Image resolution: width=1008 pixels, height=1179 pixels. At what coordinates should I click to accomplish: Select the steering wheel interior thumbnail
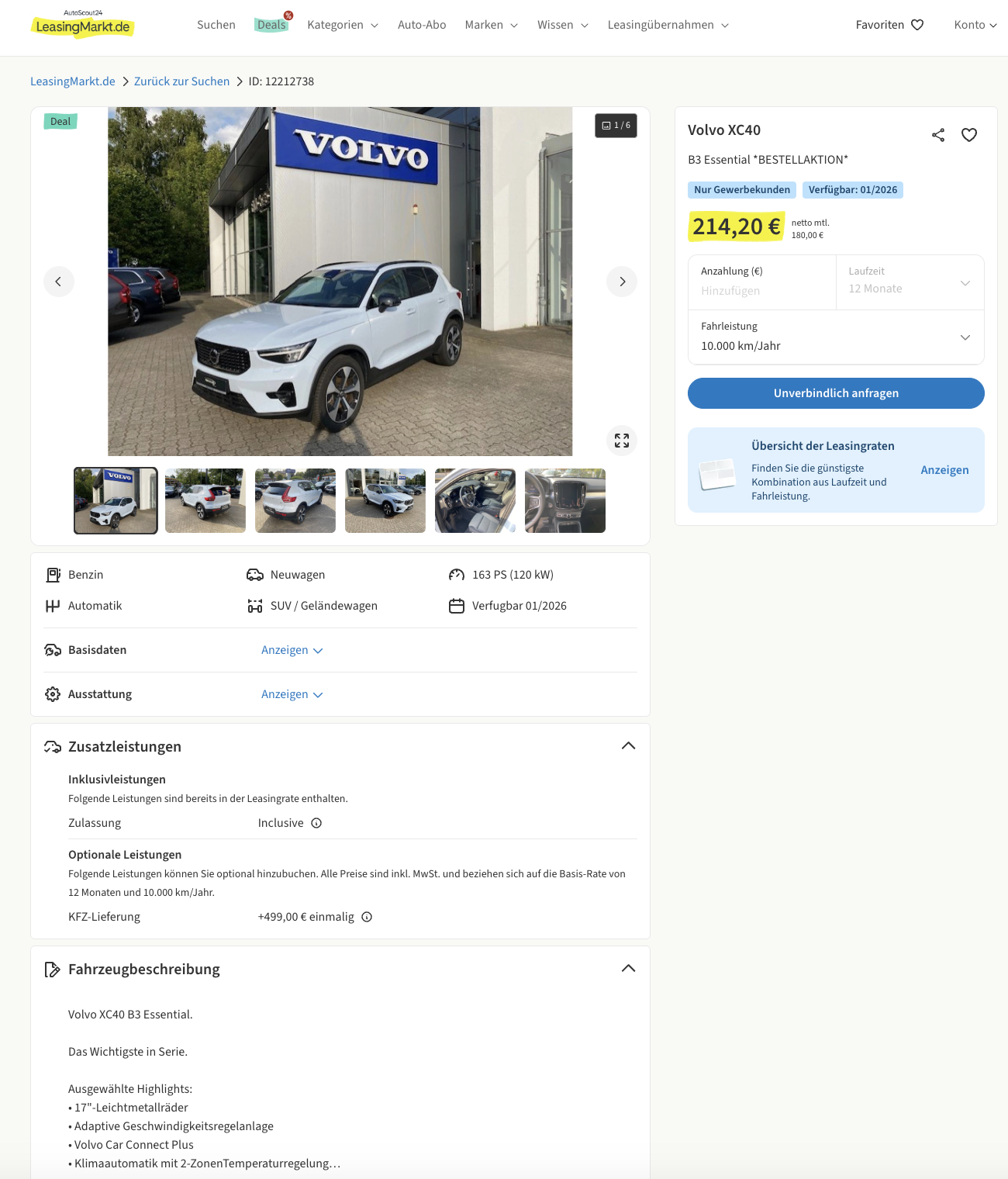pyautogui.click(x=475, y=501)
